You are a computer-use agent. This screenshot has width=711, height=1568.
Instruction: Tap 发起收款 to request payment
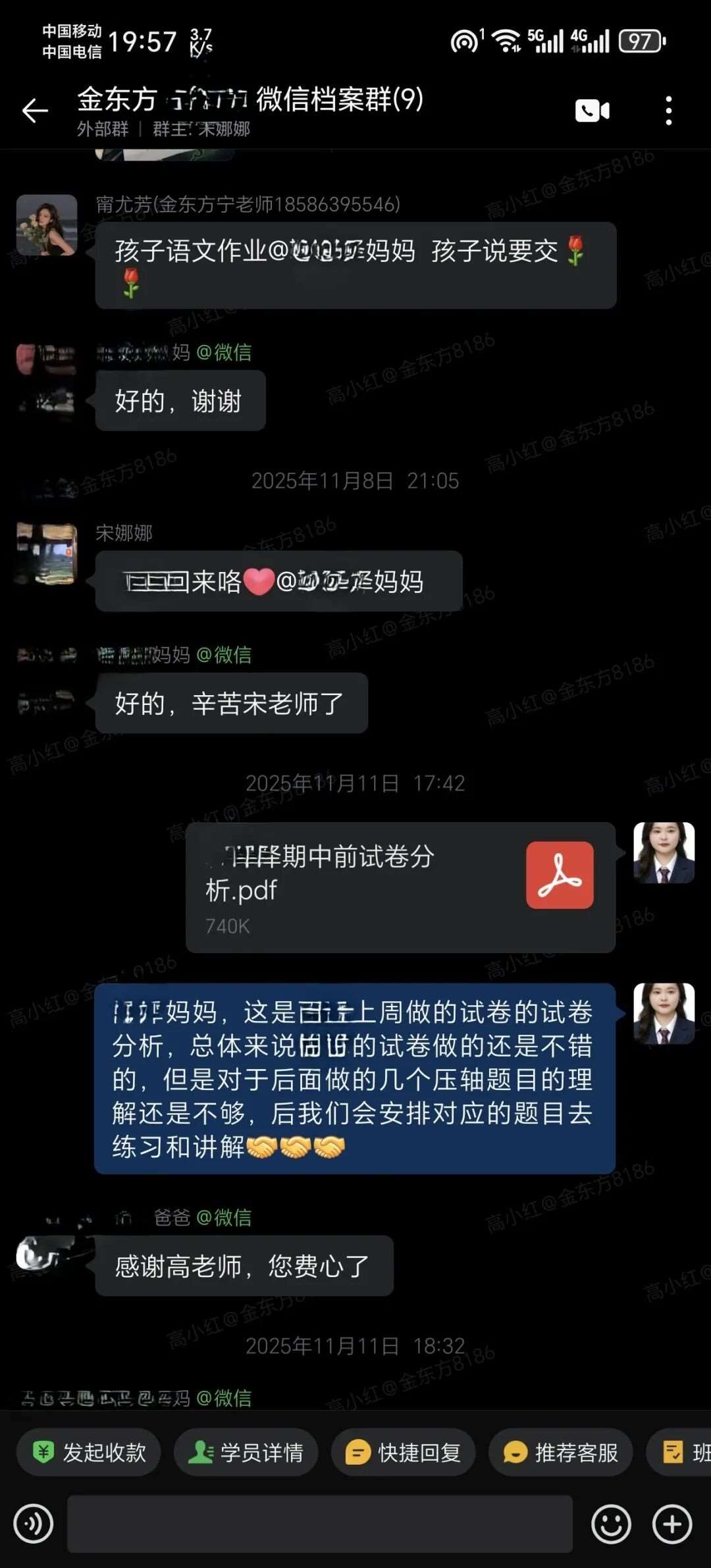[90, 1451]
